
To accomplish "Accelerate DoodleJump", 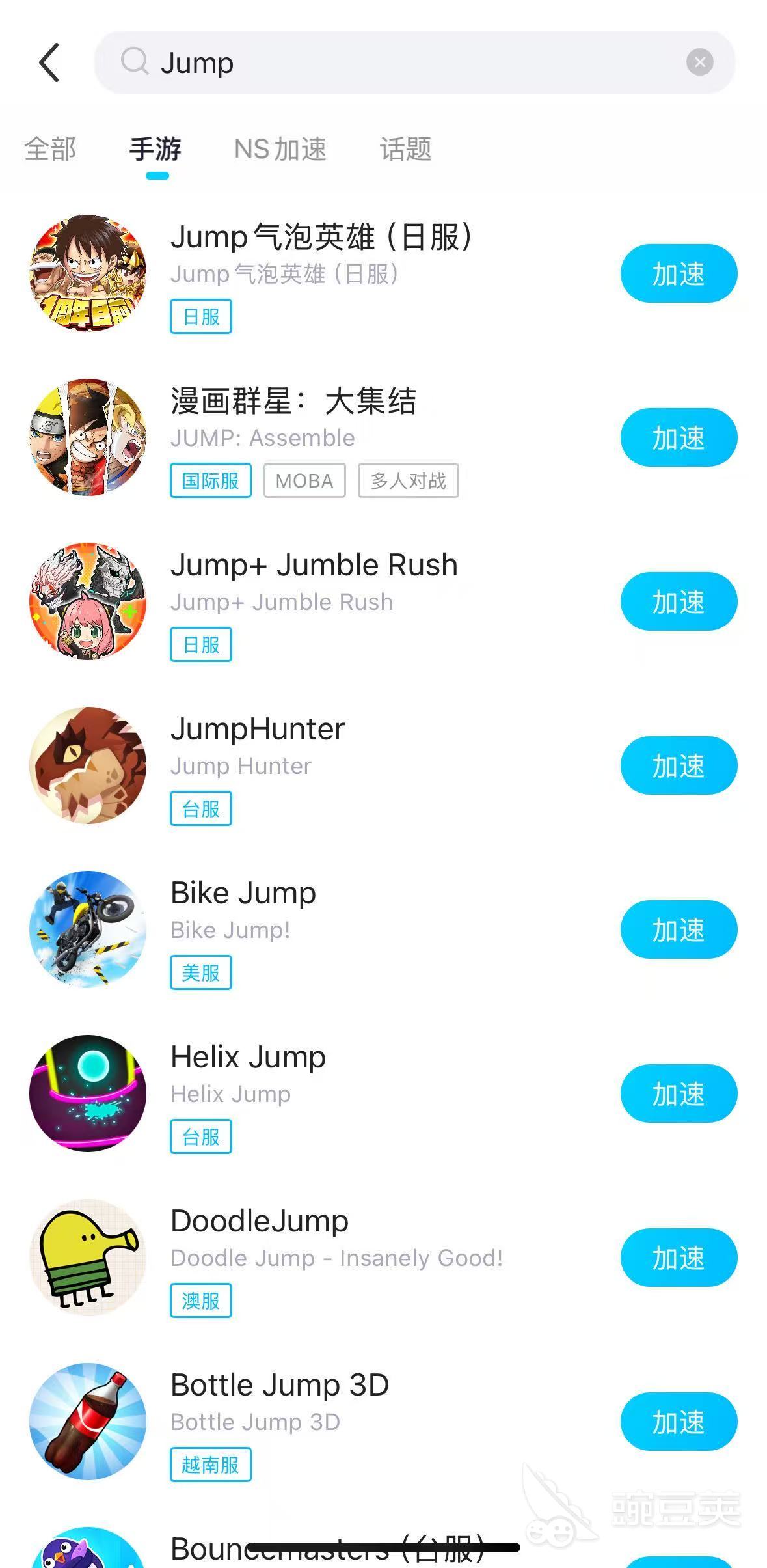I will click(x=679, y=1258).
